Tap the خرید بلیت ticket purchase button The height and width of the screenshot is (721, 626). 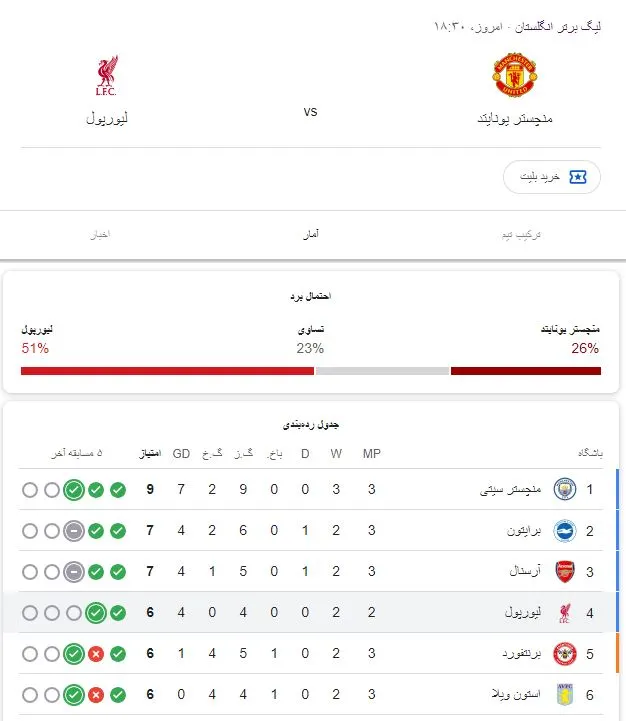click(x=551, y=177)
